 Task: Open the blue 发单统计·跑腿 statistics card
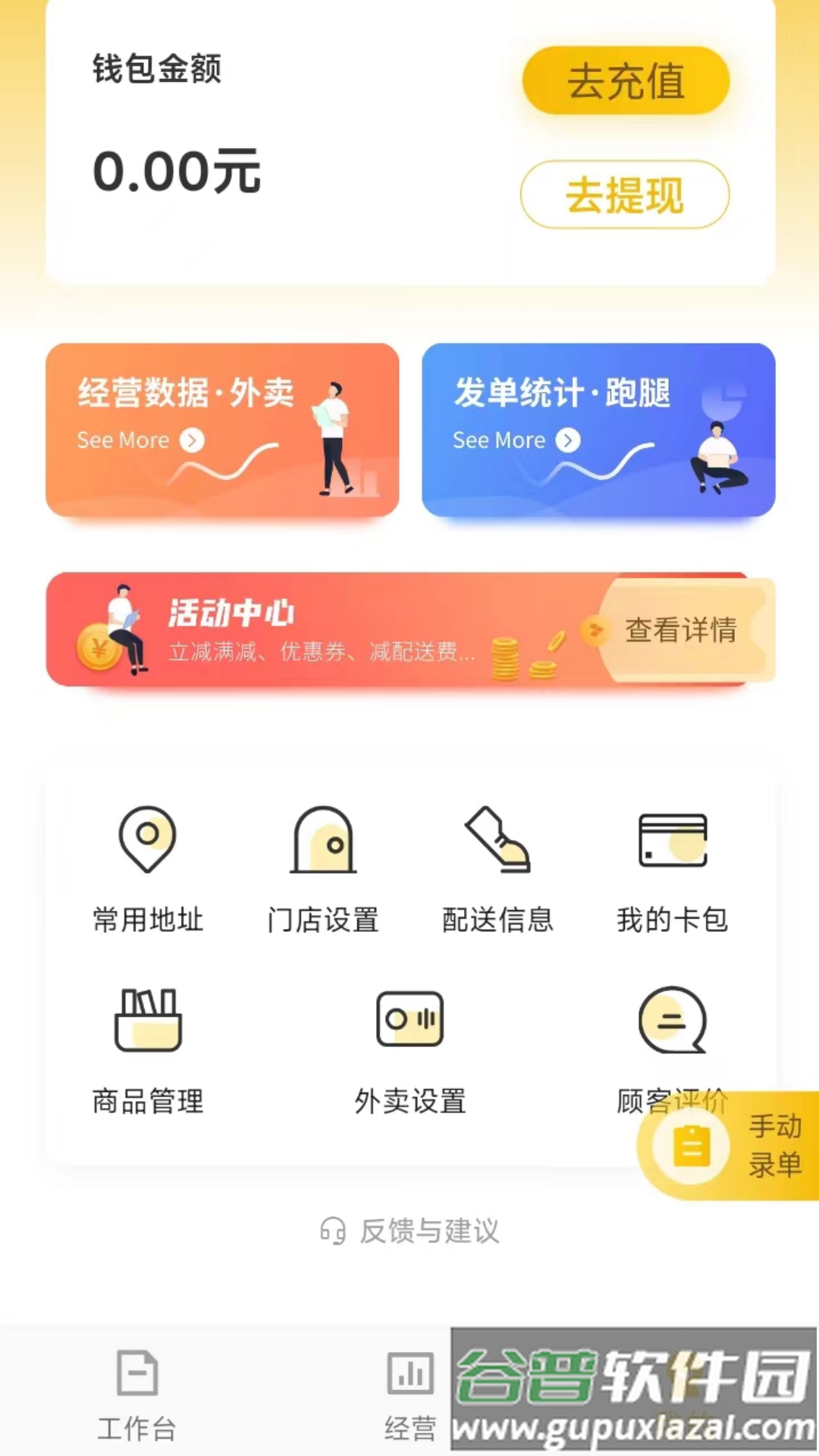tap(598, 431)
